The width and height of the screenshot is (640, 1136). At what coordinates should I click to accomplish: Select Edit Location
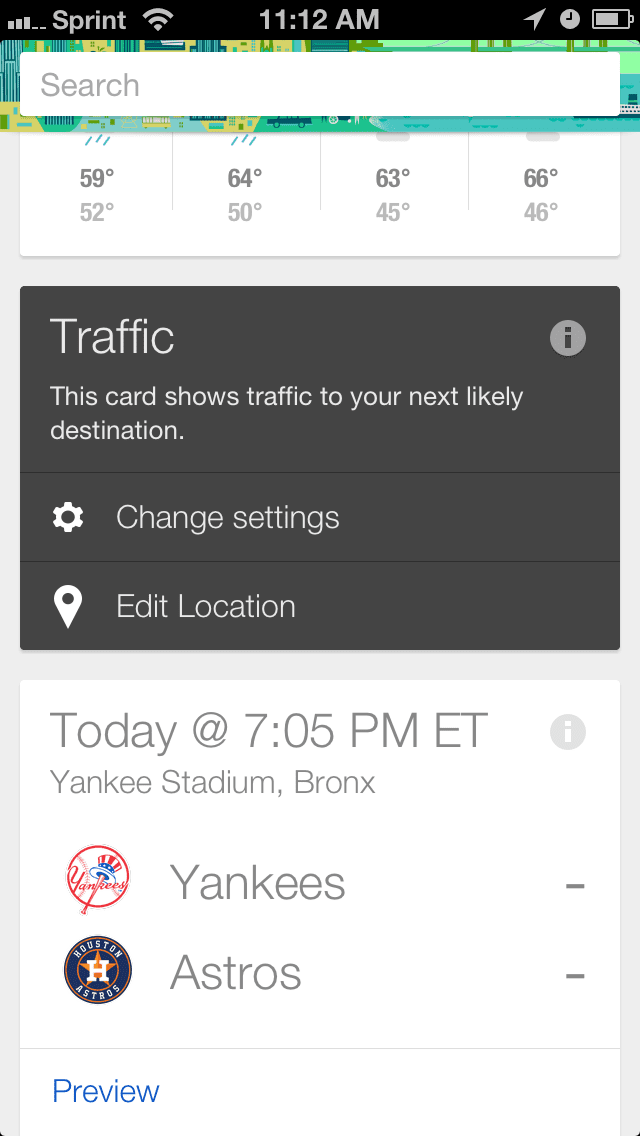click(x=206, y=606)
